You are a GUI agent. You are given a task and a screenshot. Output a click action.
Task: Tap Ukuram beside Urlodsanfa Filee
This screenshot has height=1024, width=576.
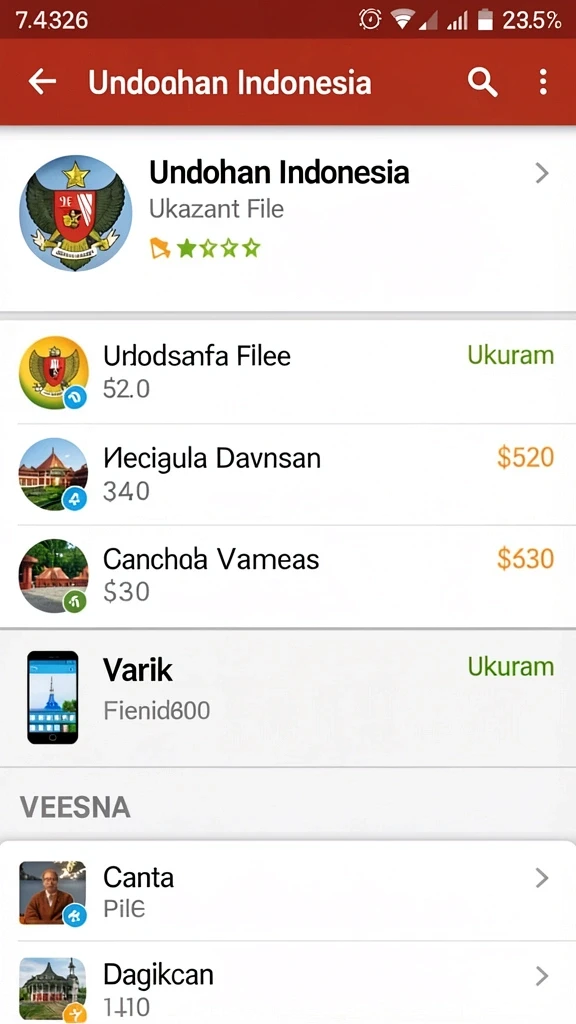(510, 355)
